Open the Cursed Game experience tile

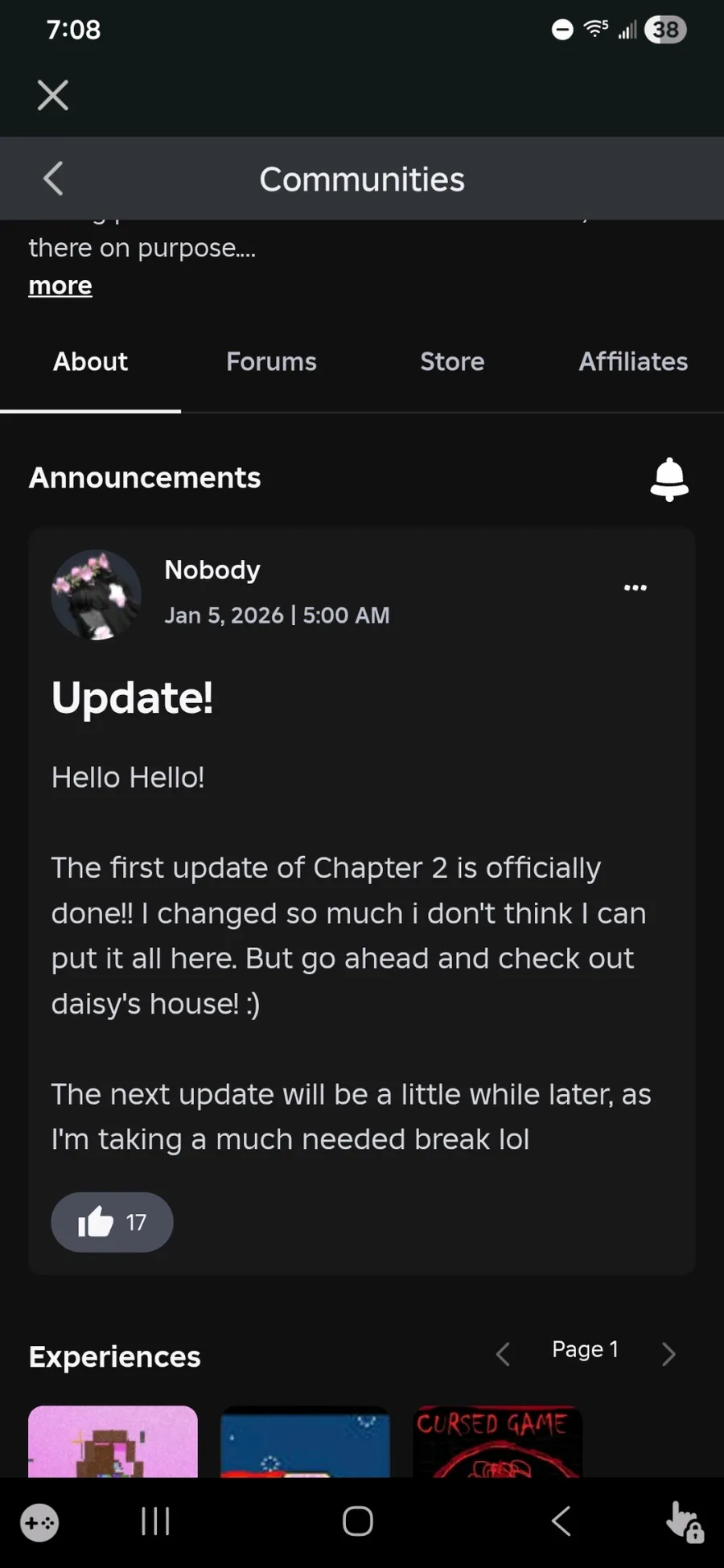pos(497,1442)
